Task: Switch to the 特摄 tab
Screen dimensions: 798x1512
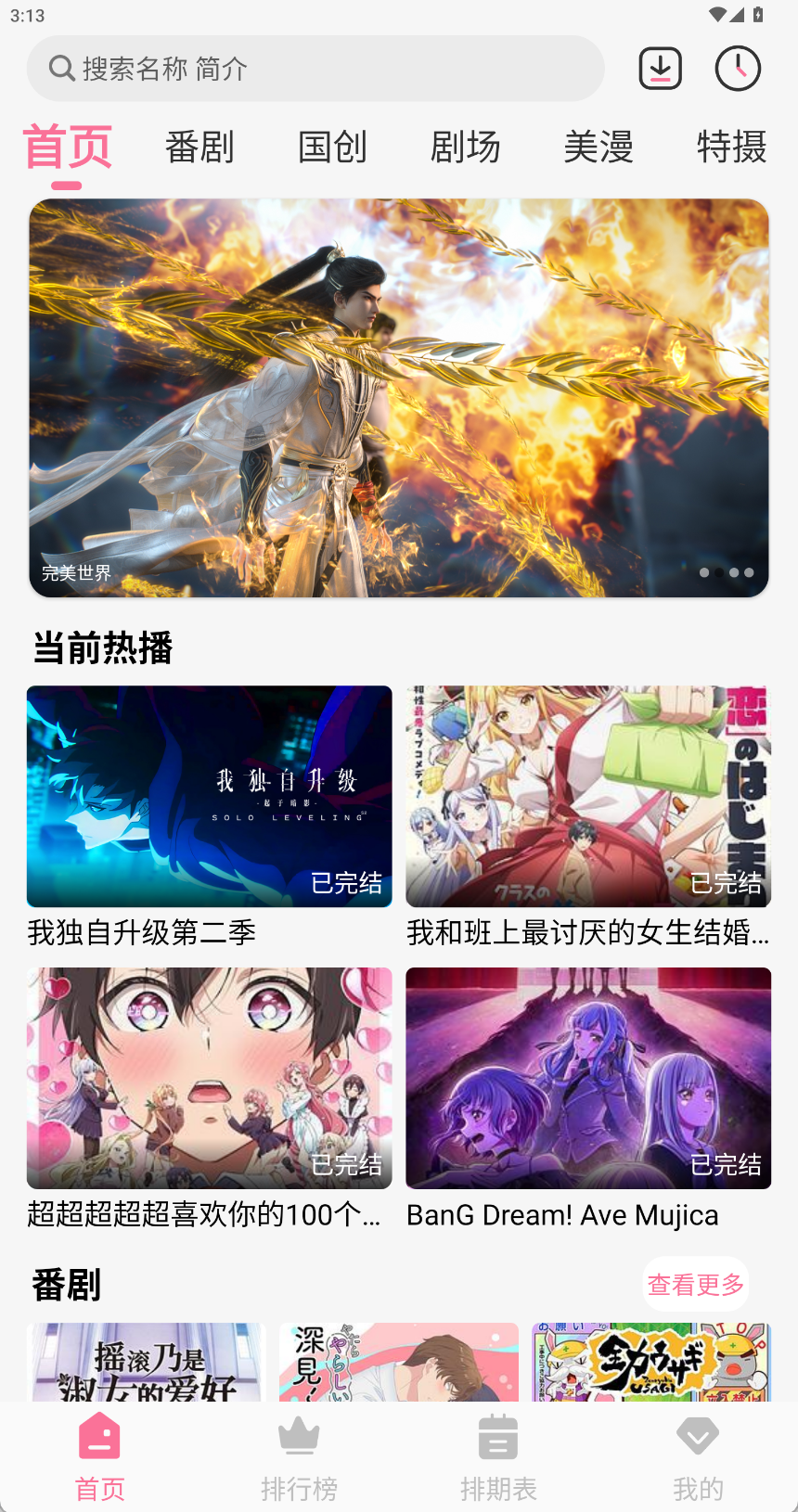Action: click(x=731, y=147)
